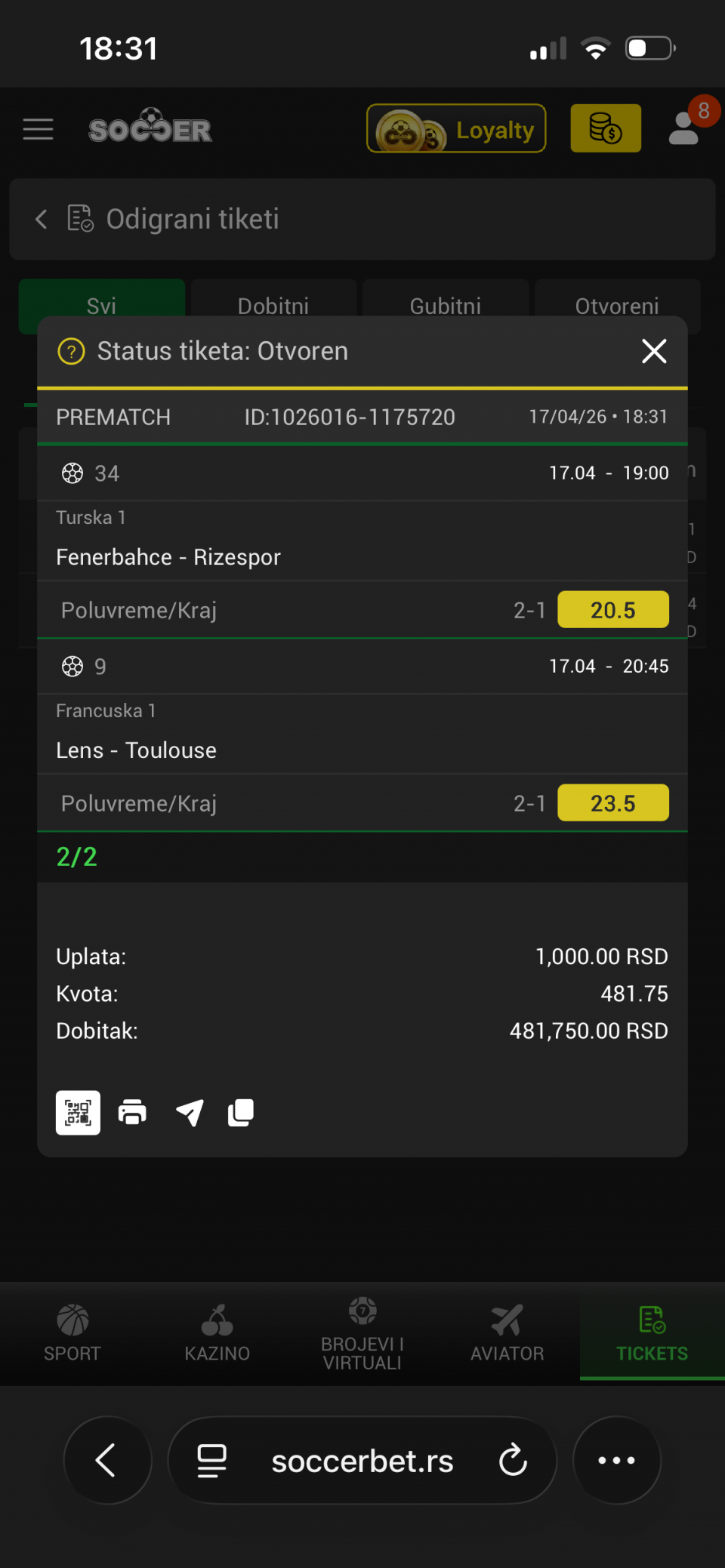Screen dimensions: 725x1568
Task: Print this ticket
Action: [x=132, y=1112]
